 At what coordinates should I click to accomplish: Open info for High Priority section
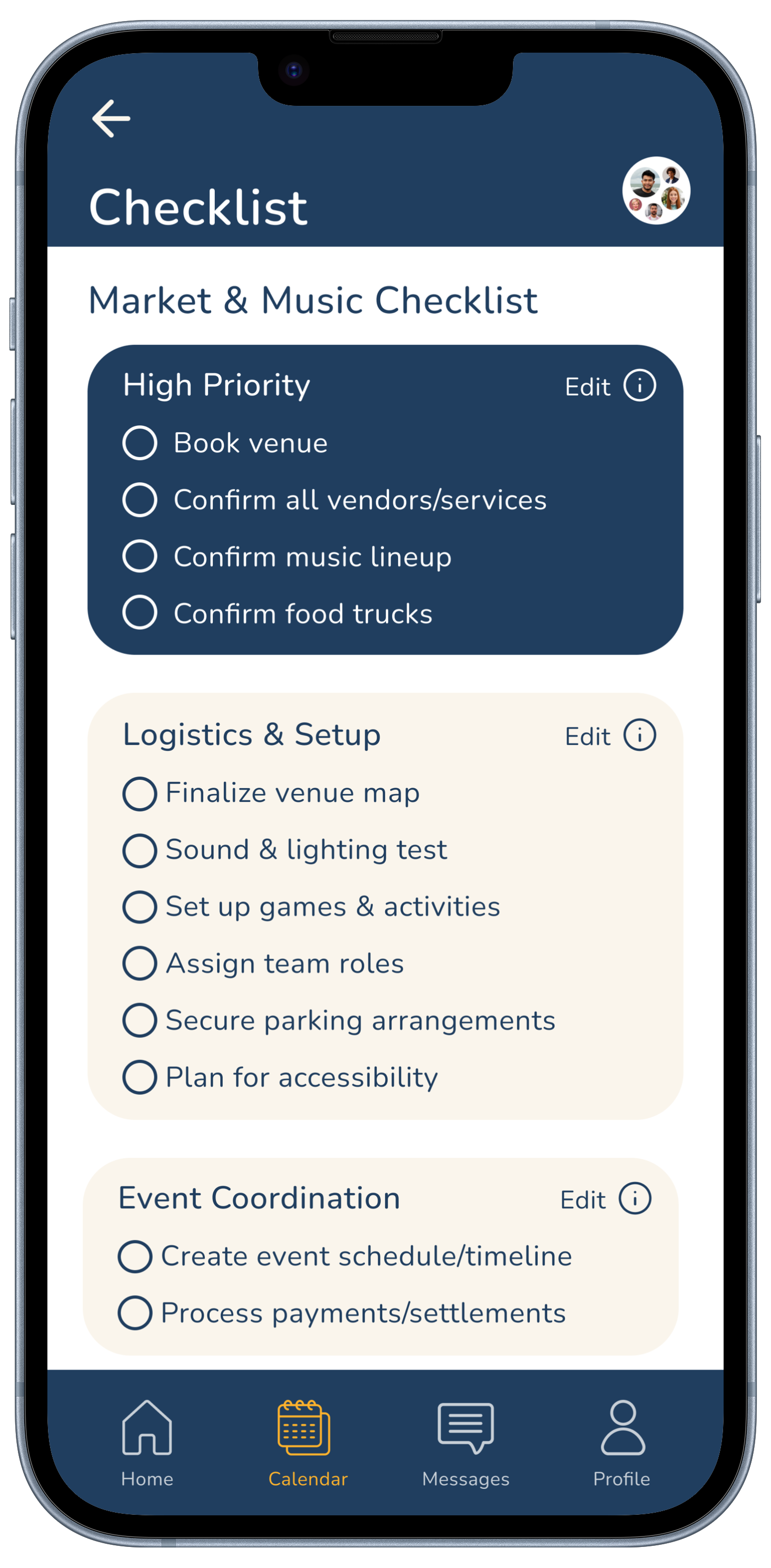point(639,386)
